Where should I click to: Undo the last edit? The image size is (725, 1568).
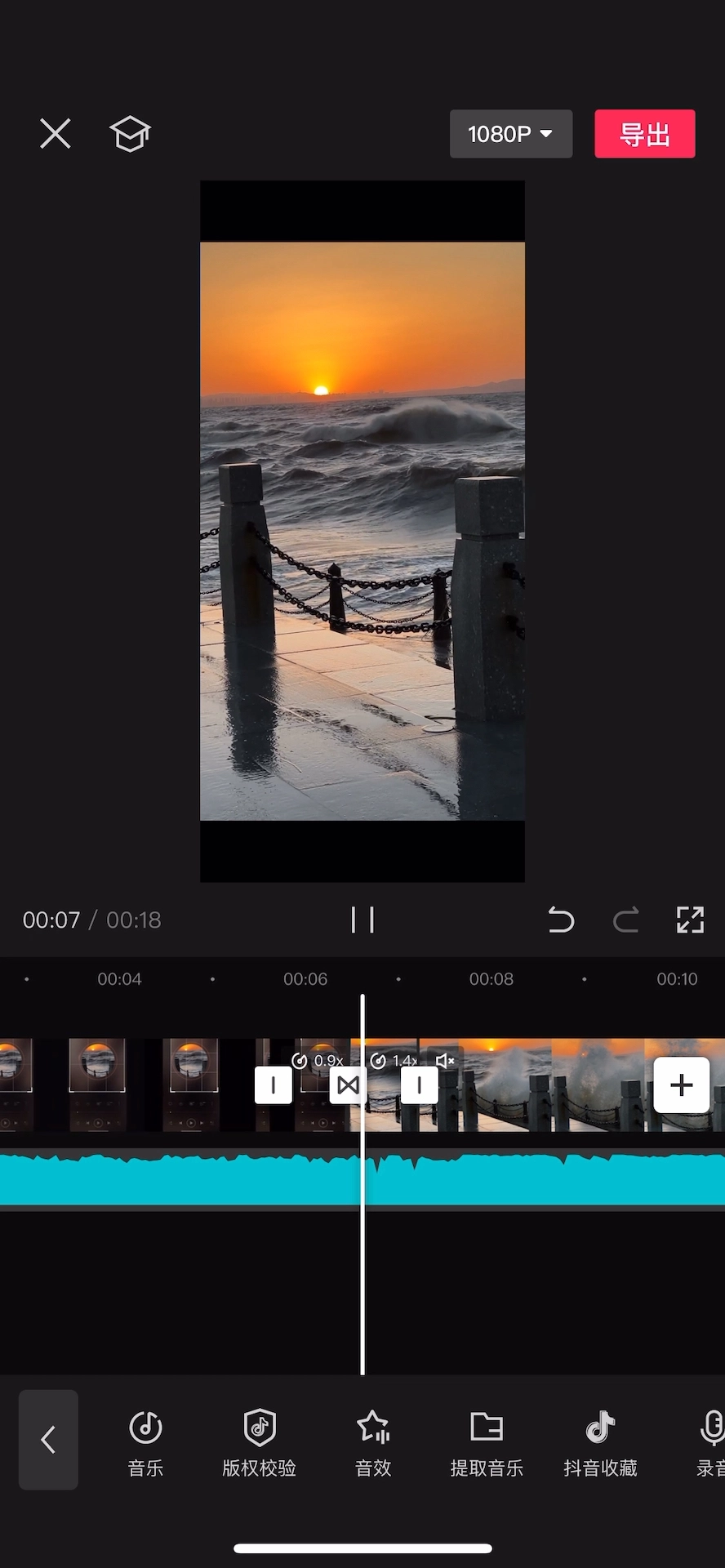[561, 920]
